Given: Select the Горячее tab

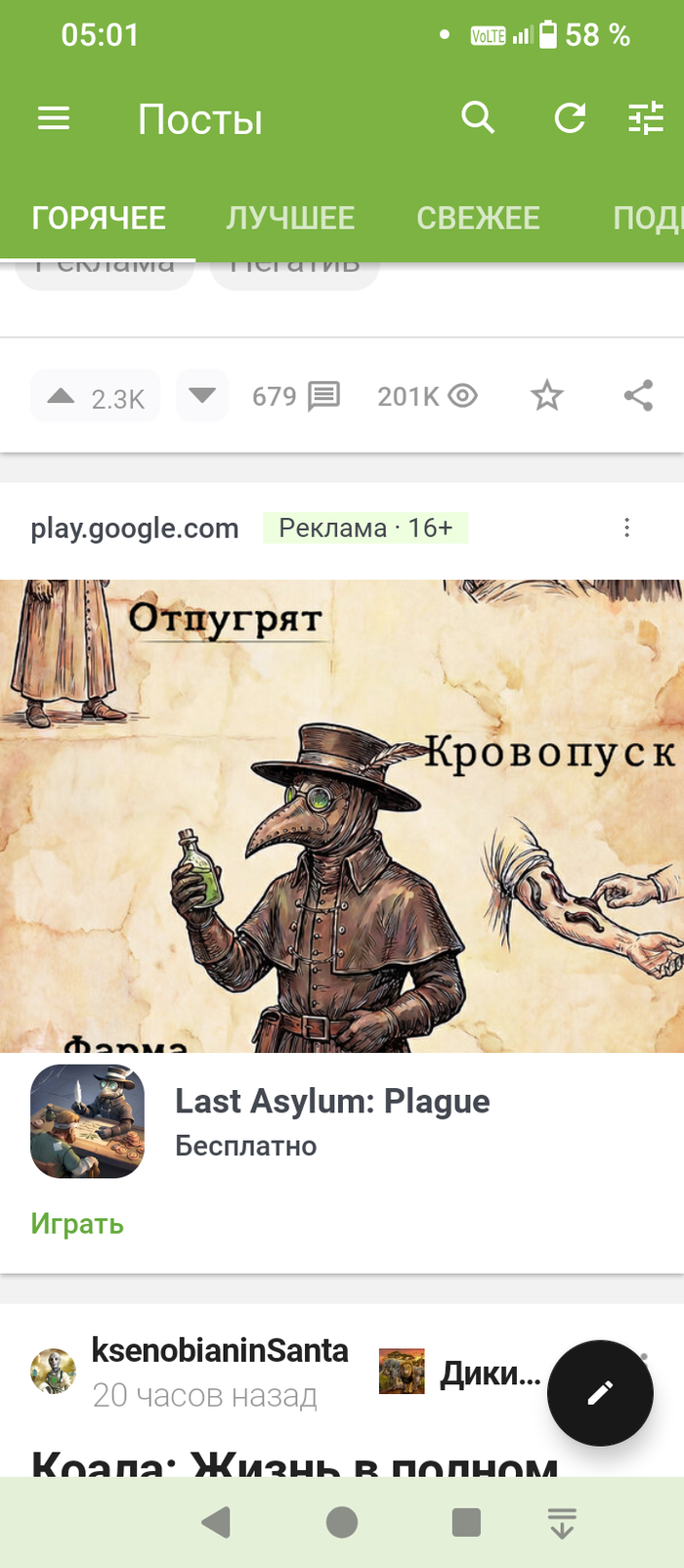Looking at the screenshot, I should (x=98, y=217).
